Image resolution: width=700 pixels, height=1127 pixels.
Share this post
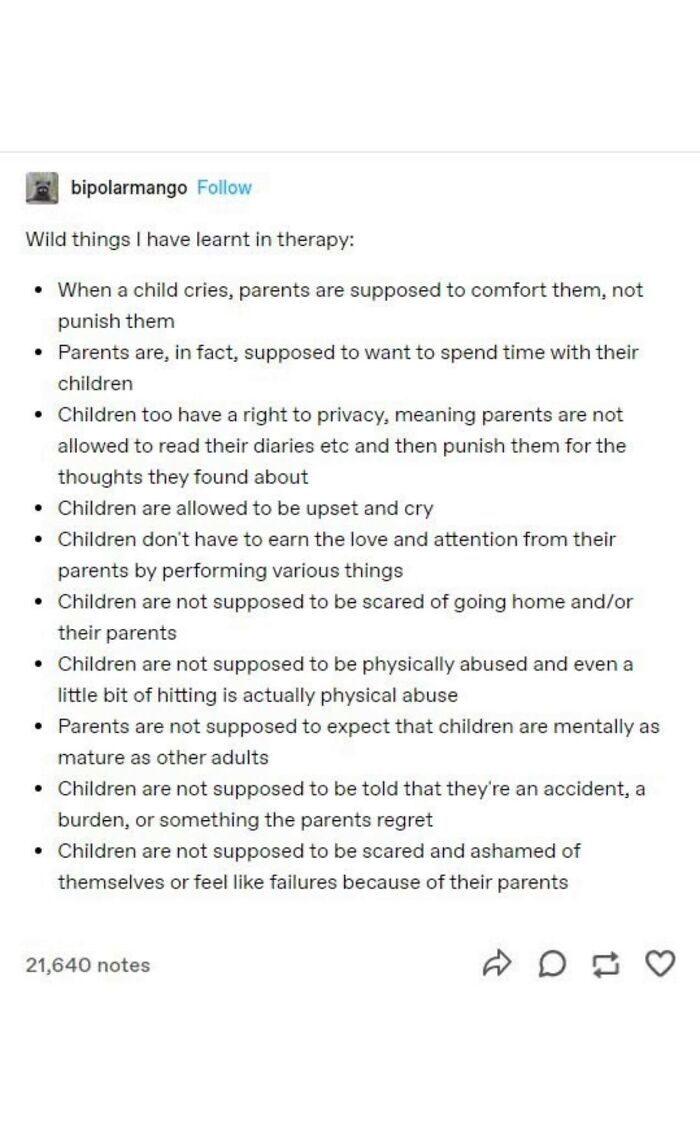497,964
